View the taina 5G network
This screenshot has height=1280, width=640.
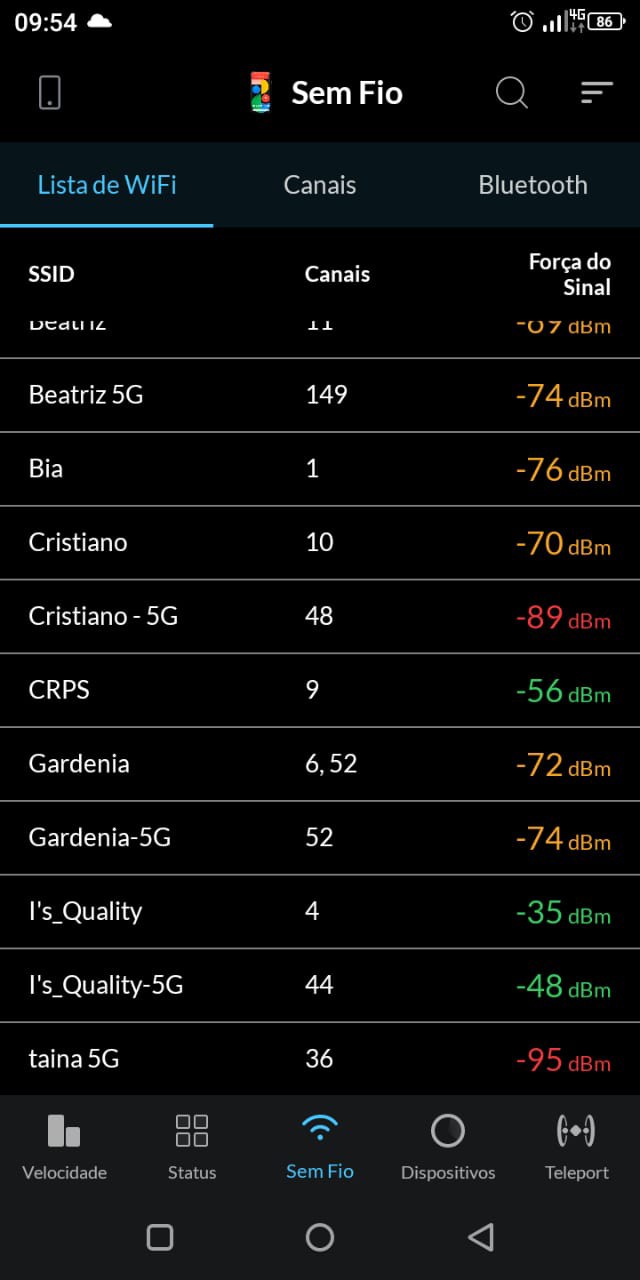pyautogui.click(x=320, y=1059)
